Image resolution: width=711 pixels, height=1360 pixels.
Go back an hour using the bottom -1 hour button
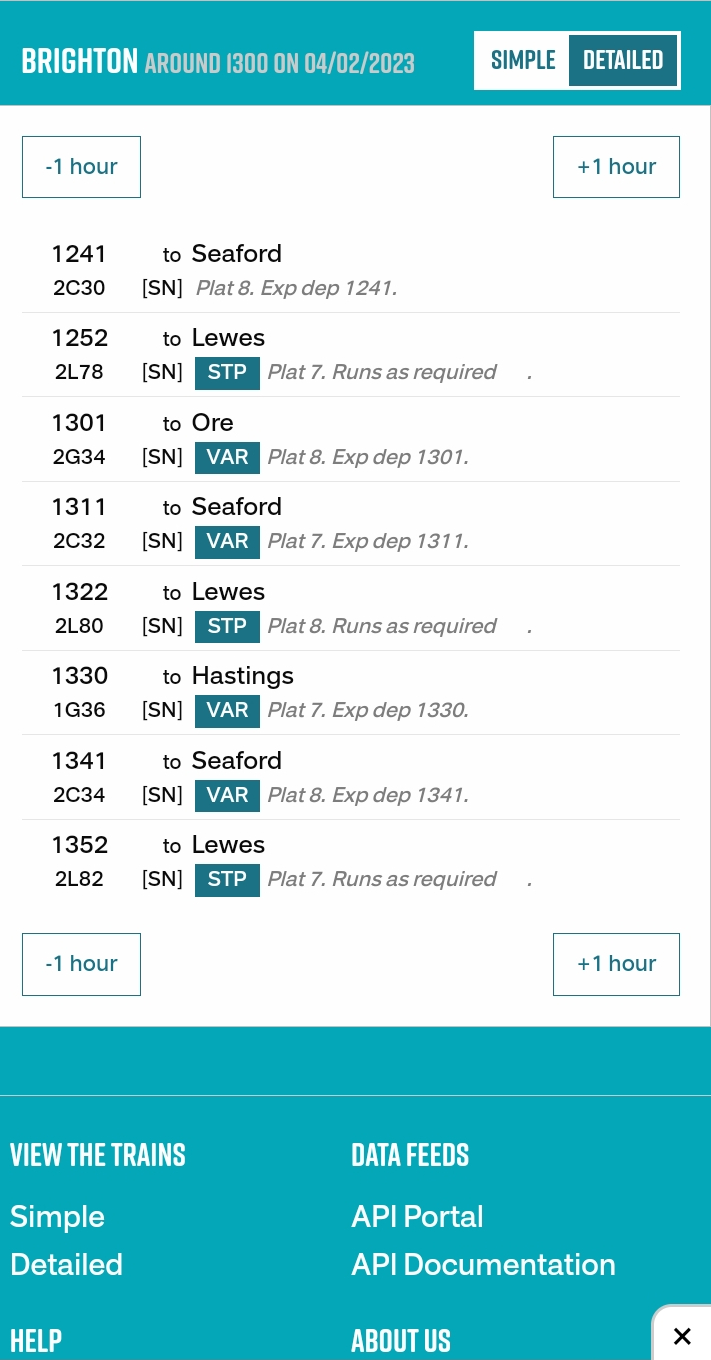(81, 964)
